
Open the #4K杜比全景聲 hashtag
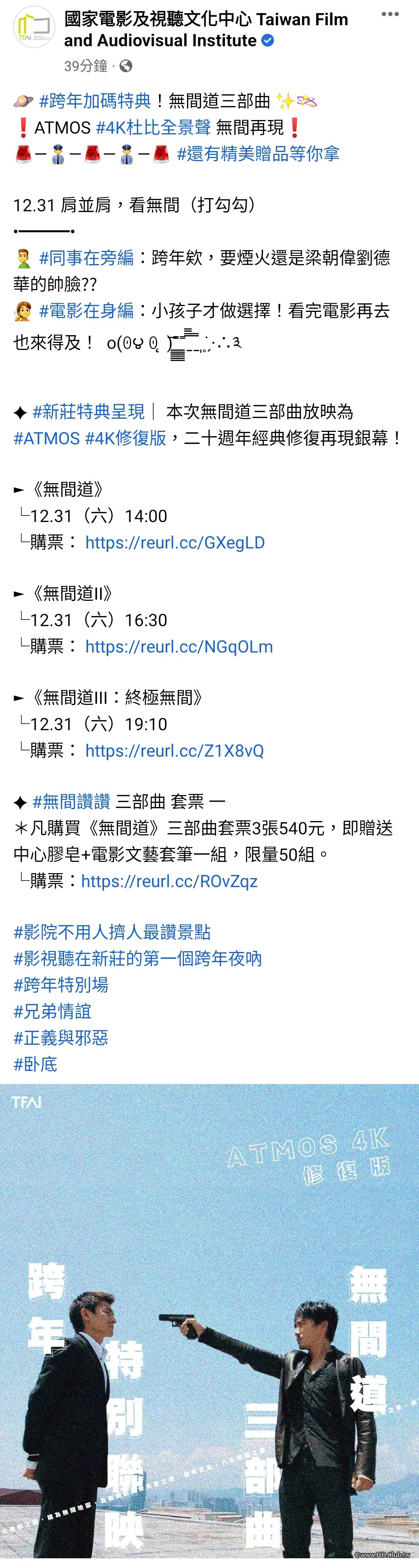point(153,127)
